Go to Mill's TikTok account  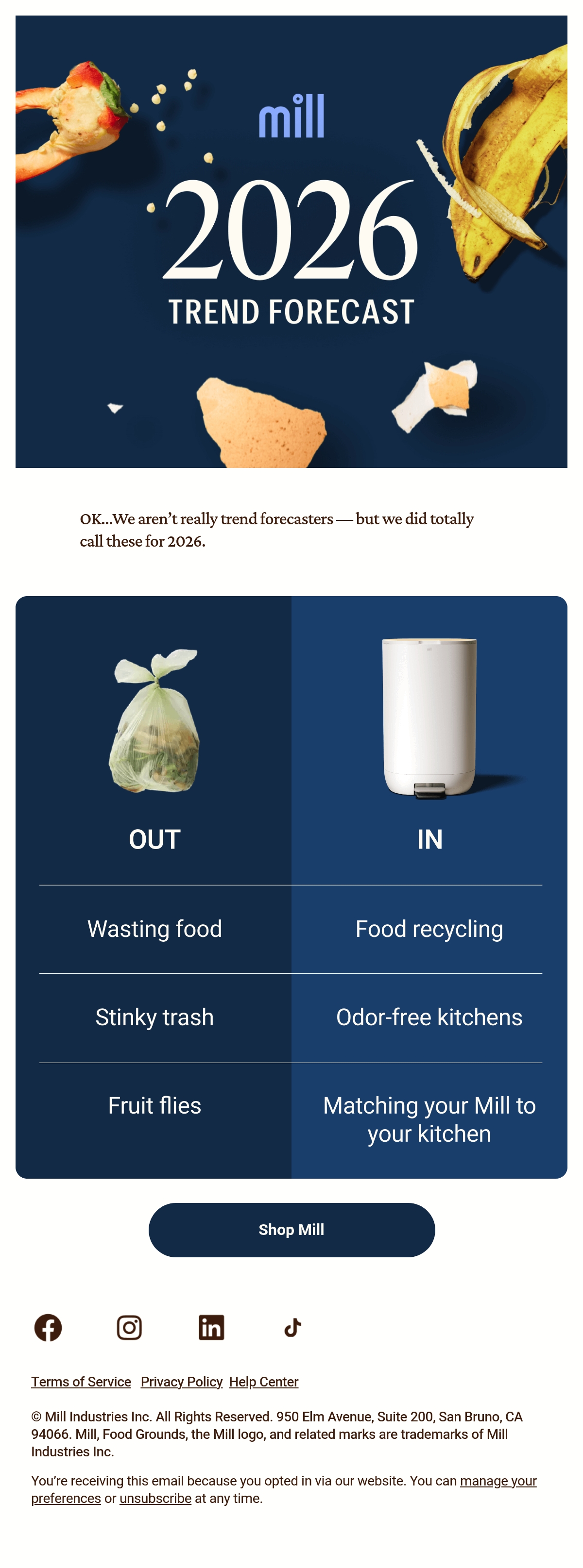[x=293, y=1328]
